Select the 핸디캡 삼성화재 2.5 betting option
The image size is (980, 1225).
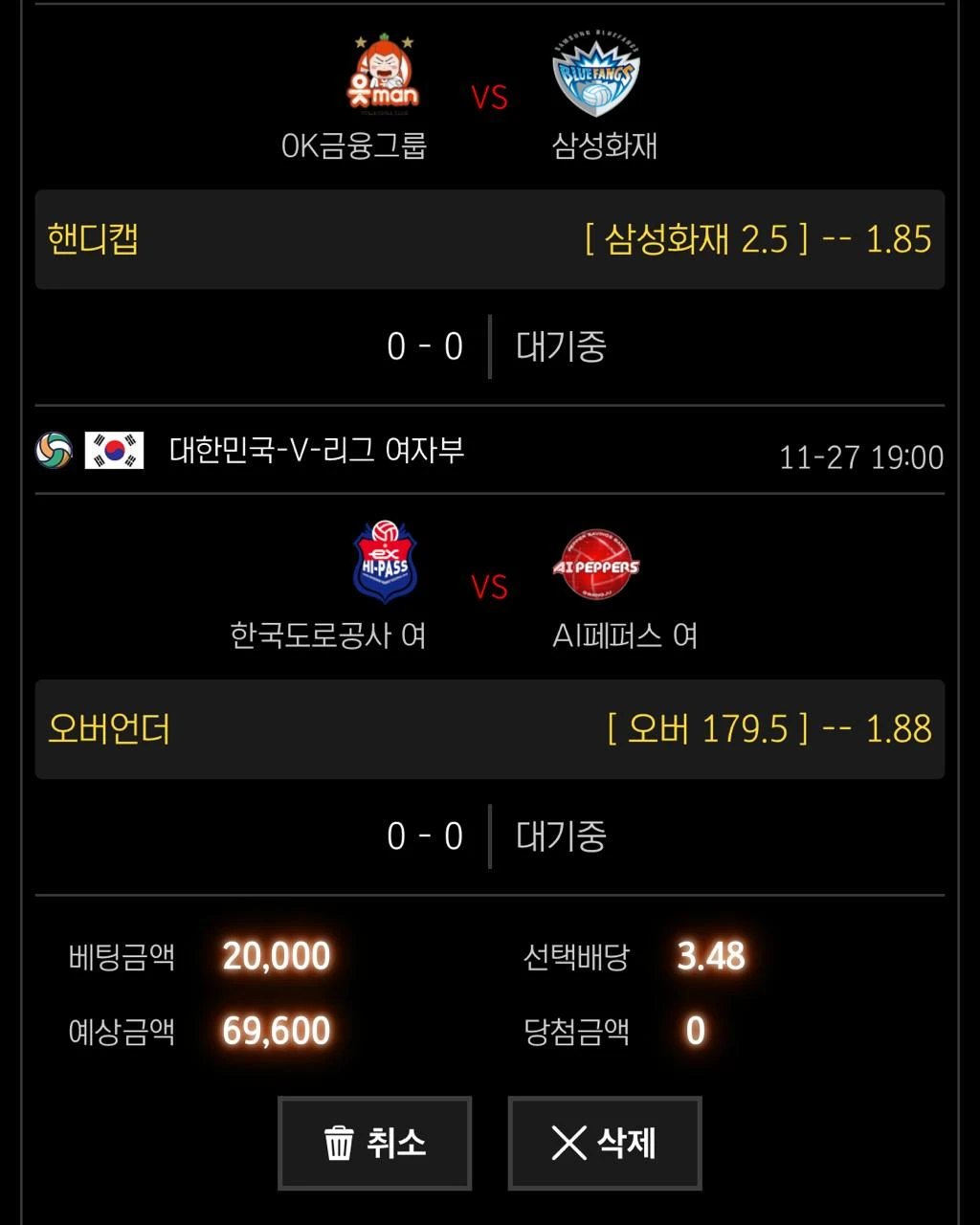pyautogui.click(x=490, y=237)
